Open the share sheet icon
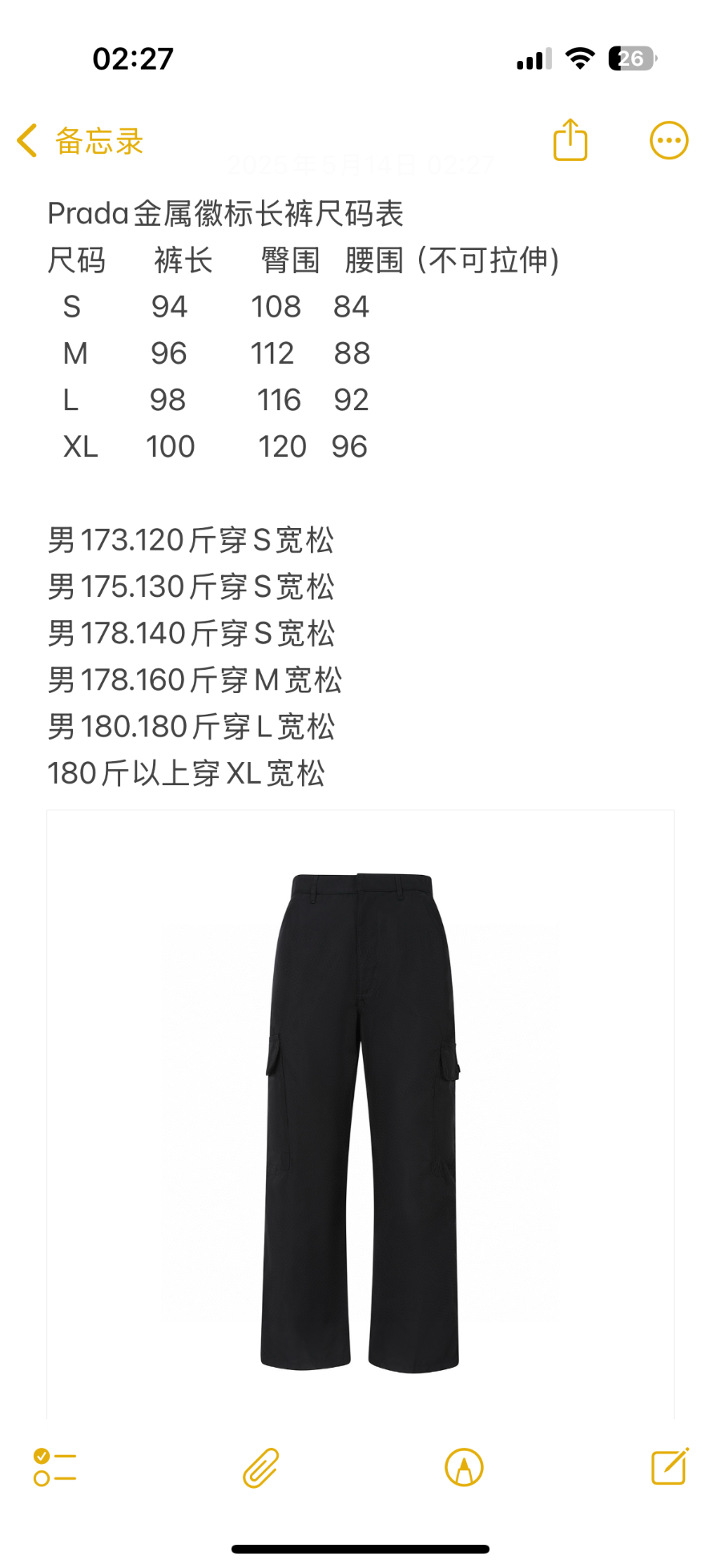Image resolution: width=721 pixels, height=1568 pixels. coord(570,139)
